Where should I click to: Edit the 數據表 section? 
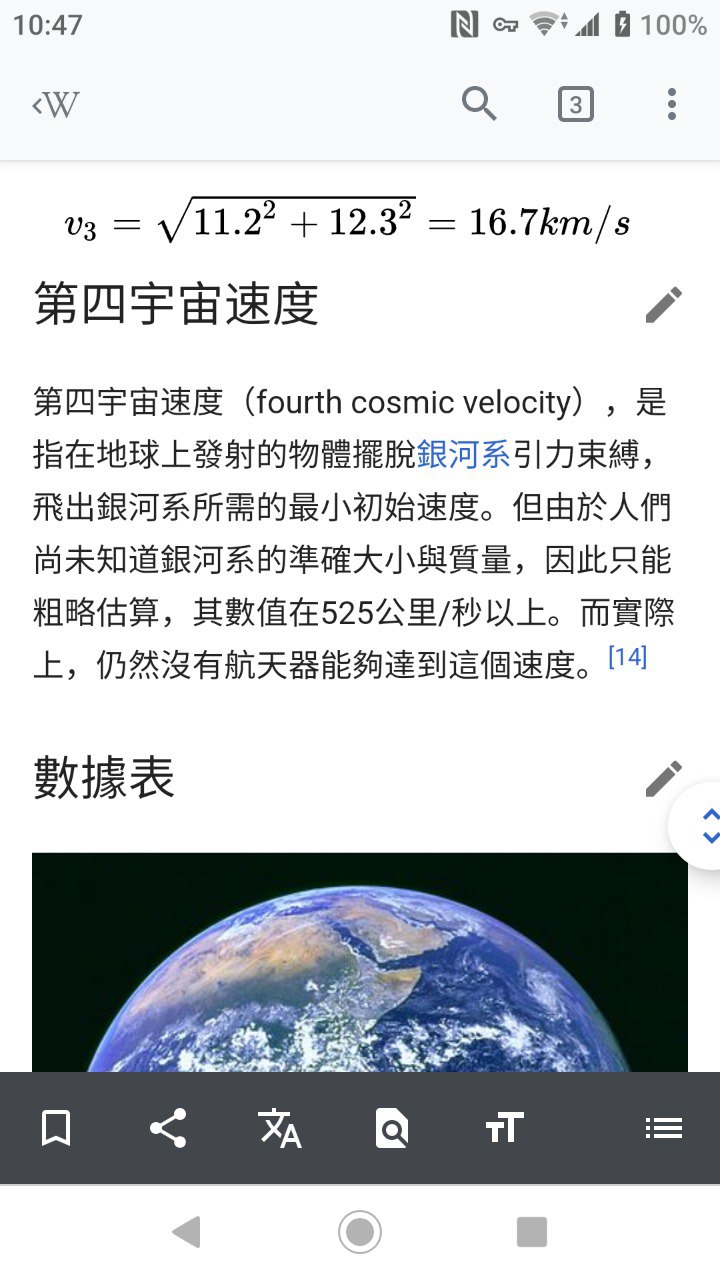(x=663, y=778)
